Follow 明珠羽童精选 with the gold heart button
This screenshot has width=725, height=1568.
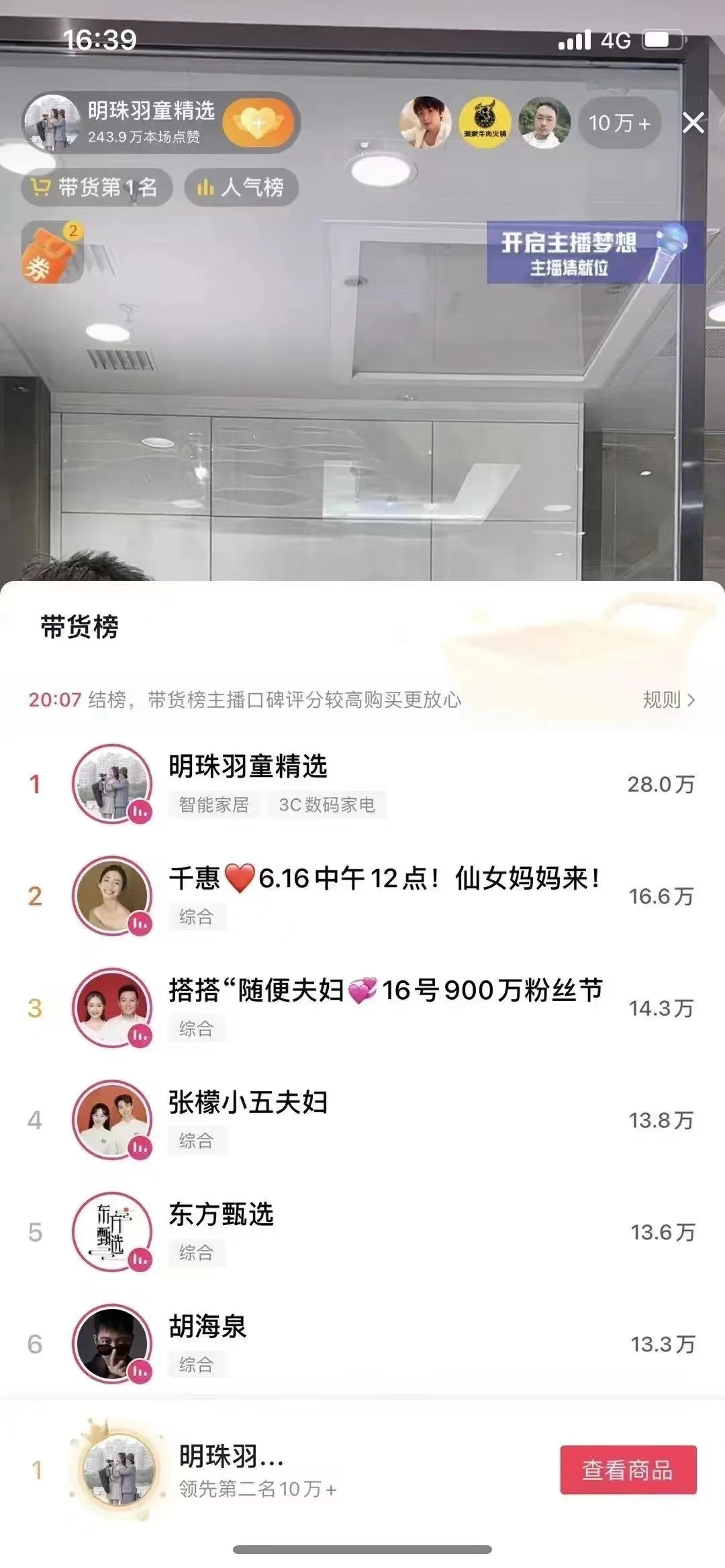[x=258, y=123]
